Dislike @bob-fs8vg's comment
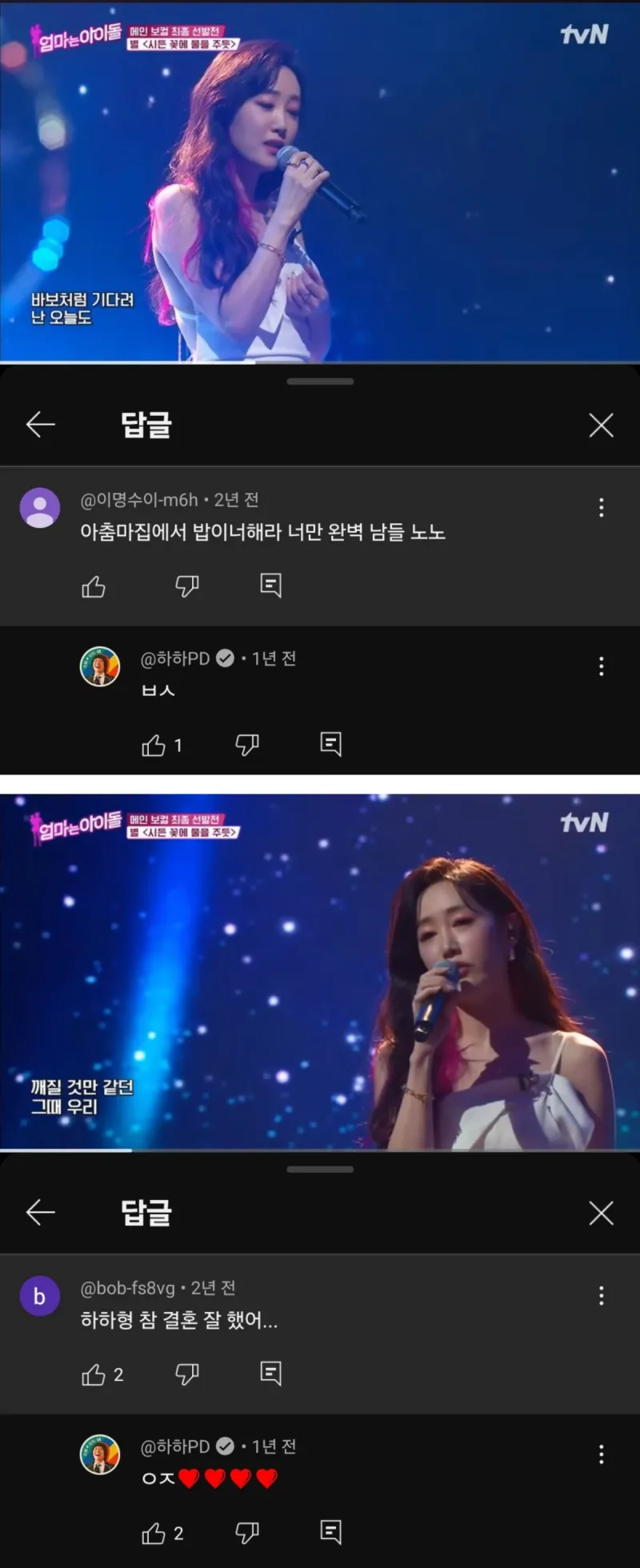 point(186,1374)
